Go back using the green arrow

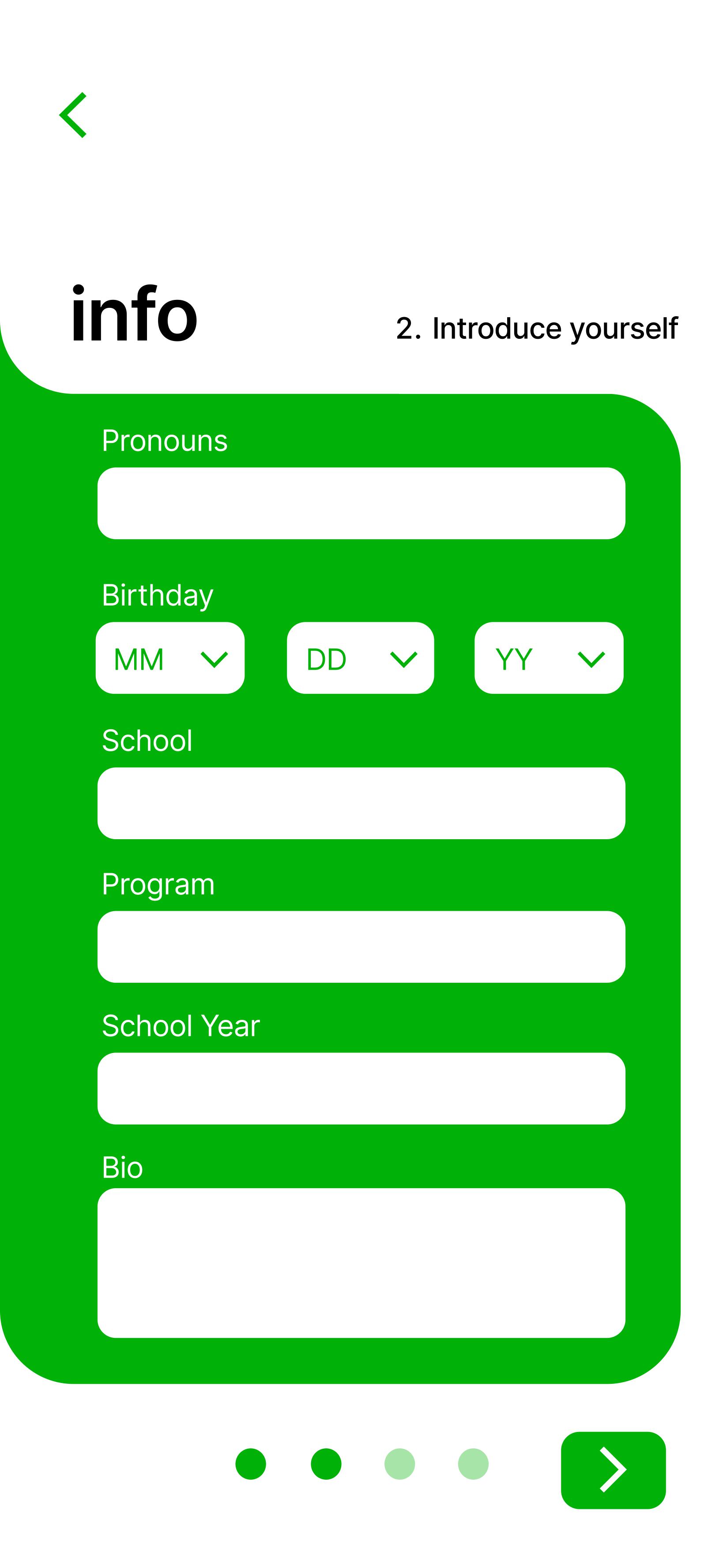73,115
